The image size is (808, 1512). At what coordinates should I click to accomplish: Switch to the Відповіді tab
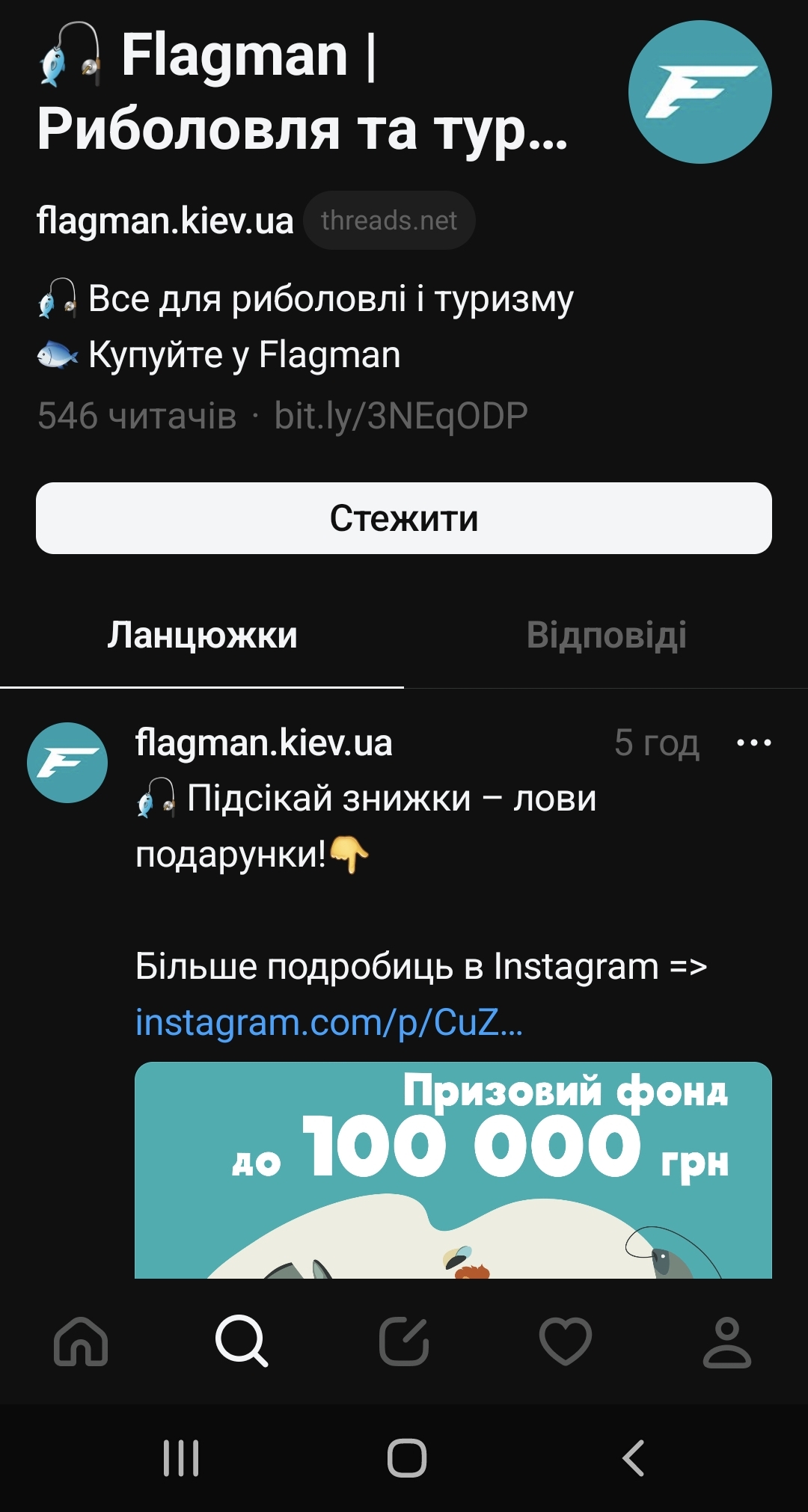click(x=606, y=636)
